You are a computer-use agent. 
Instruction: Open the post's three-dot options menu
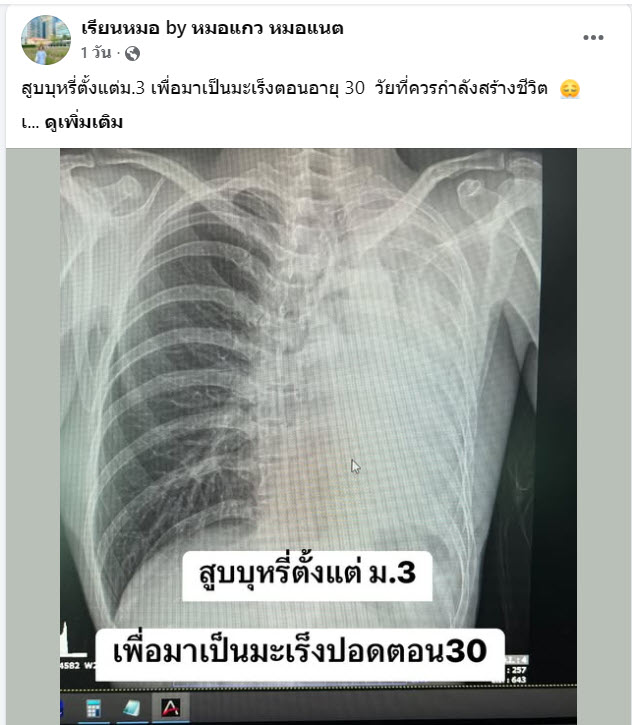coord(593,38)
